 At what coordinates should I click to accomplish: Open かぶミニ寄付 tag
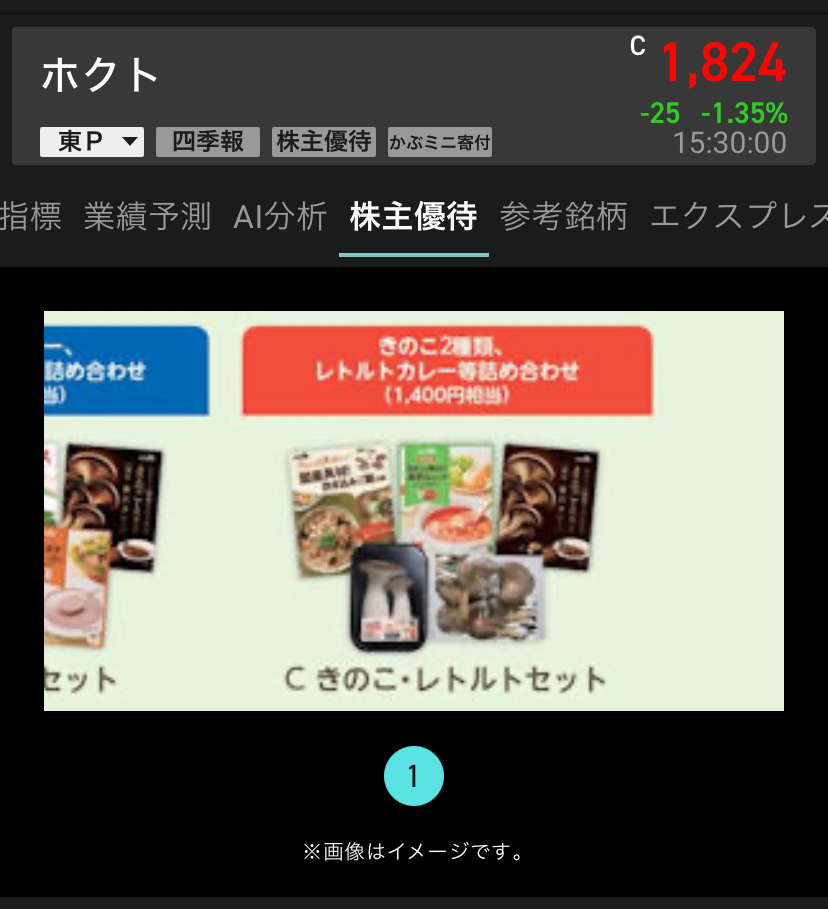(440, 142)
